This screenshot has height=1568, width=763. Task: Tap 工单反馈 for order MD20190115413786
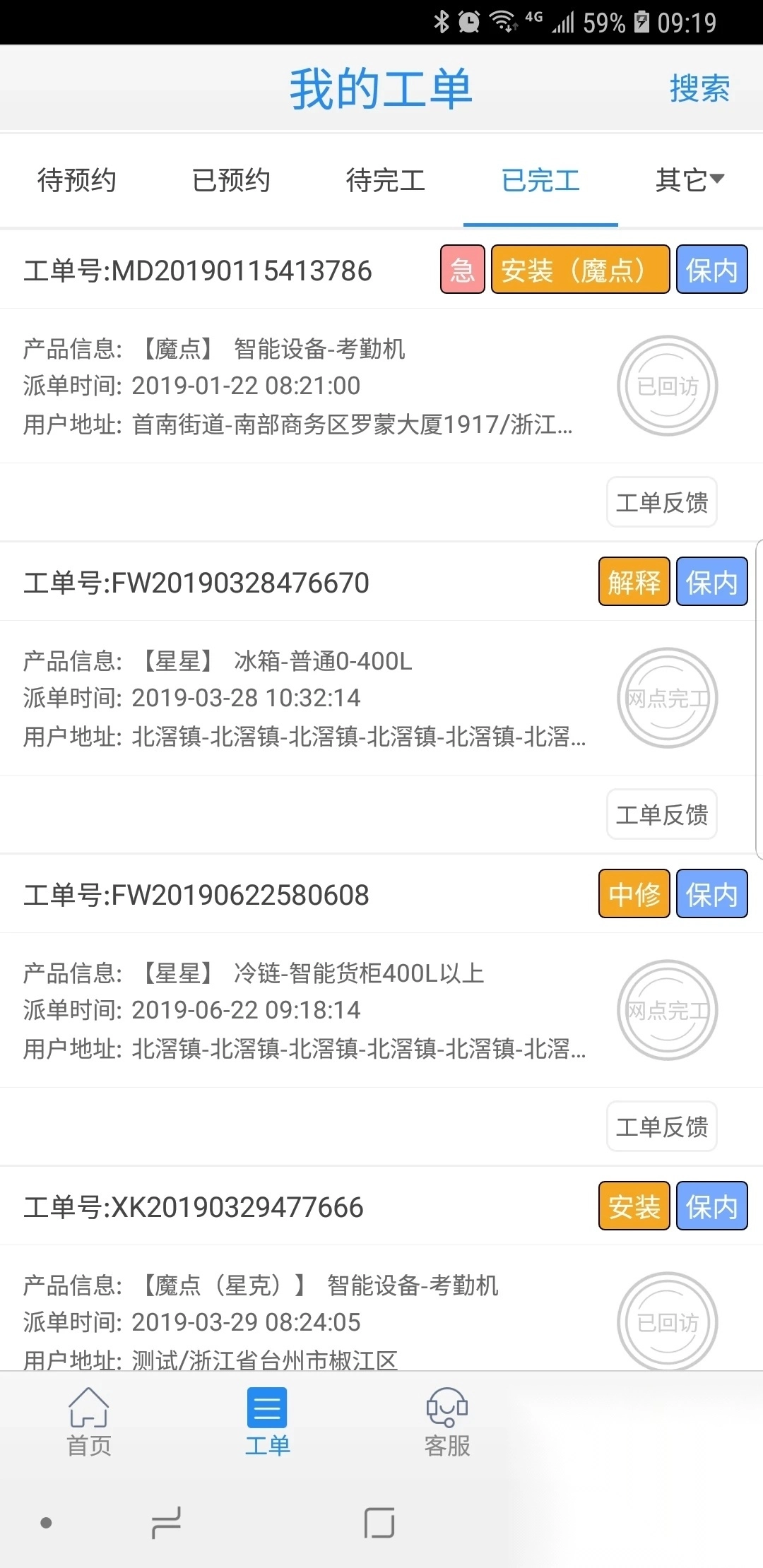click(x=662, y=502)
